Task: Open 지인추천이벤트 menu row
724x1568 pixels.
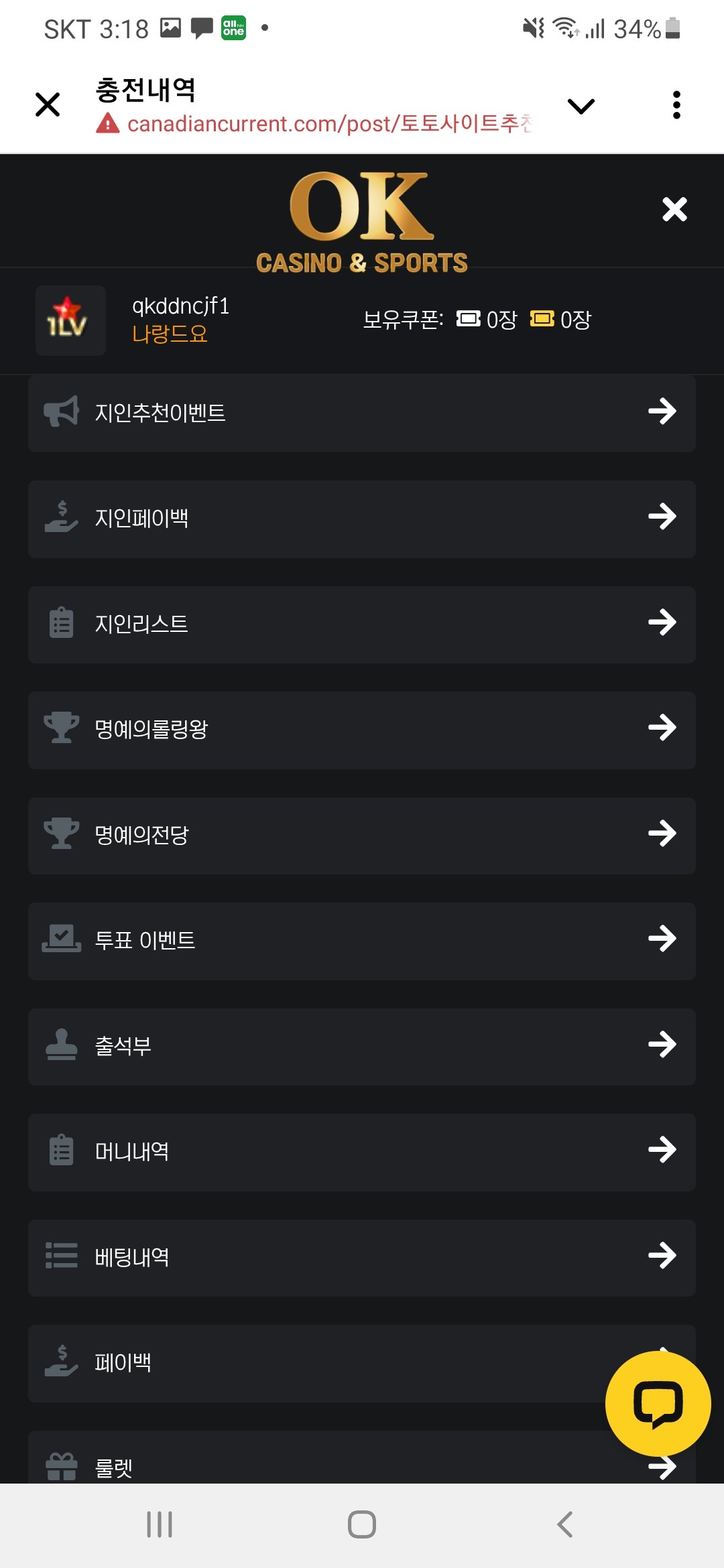Action: coord(362,413)
